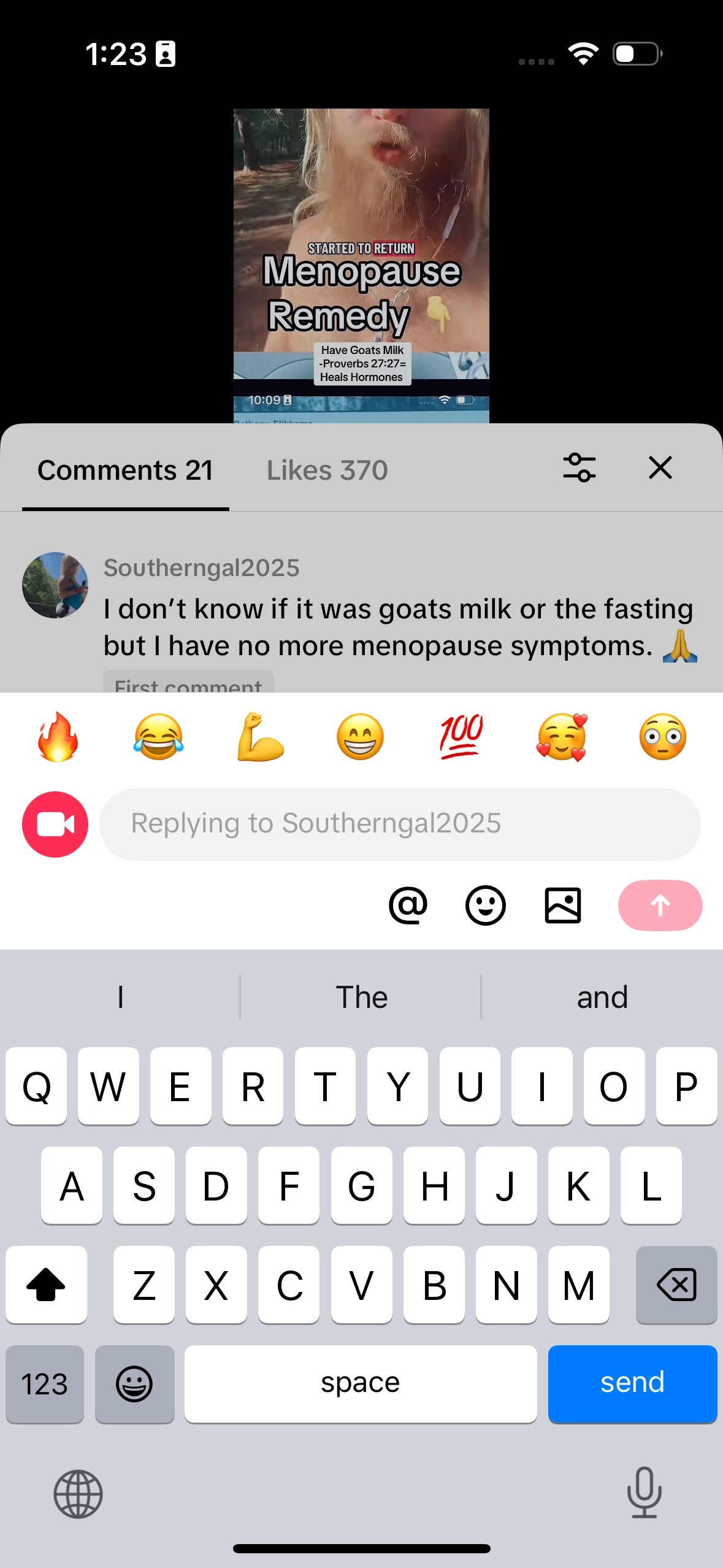Image resolution: width=723 pixels, height=1568 pixels.
Task: Insert the flushed face emoji
Action: (662, 737)
